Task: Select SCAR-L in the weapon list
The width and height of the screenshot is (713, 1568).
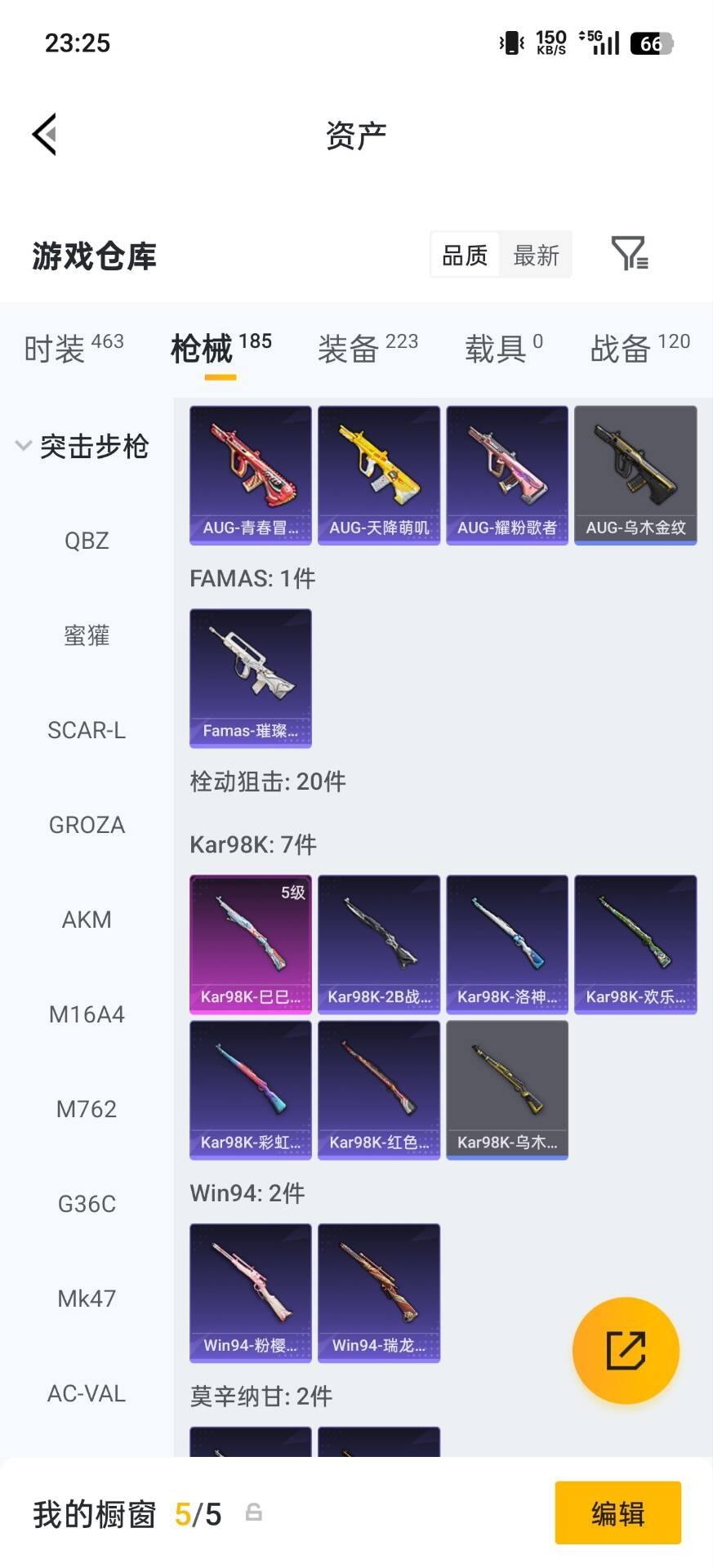Action: 87,730
